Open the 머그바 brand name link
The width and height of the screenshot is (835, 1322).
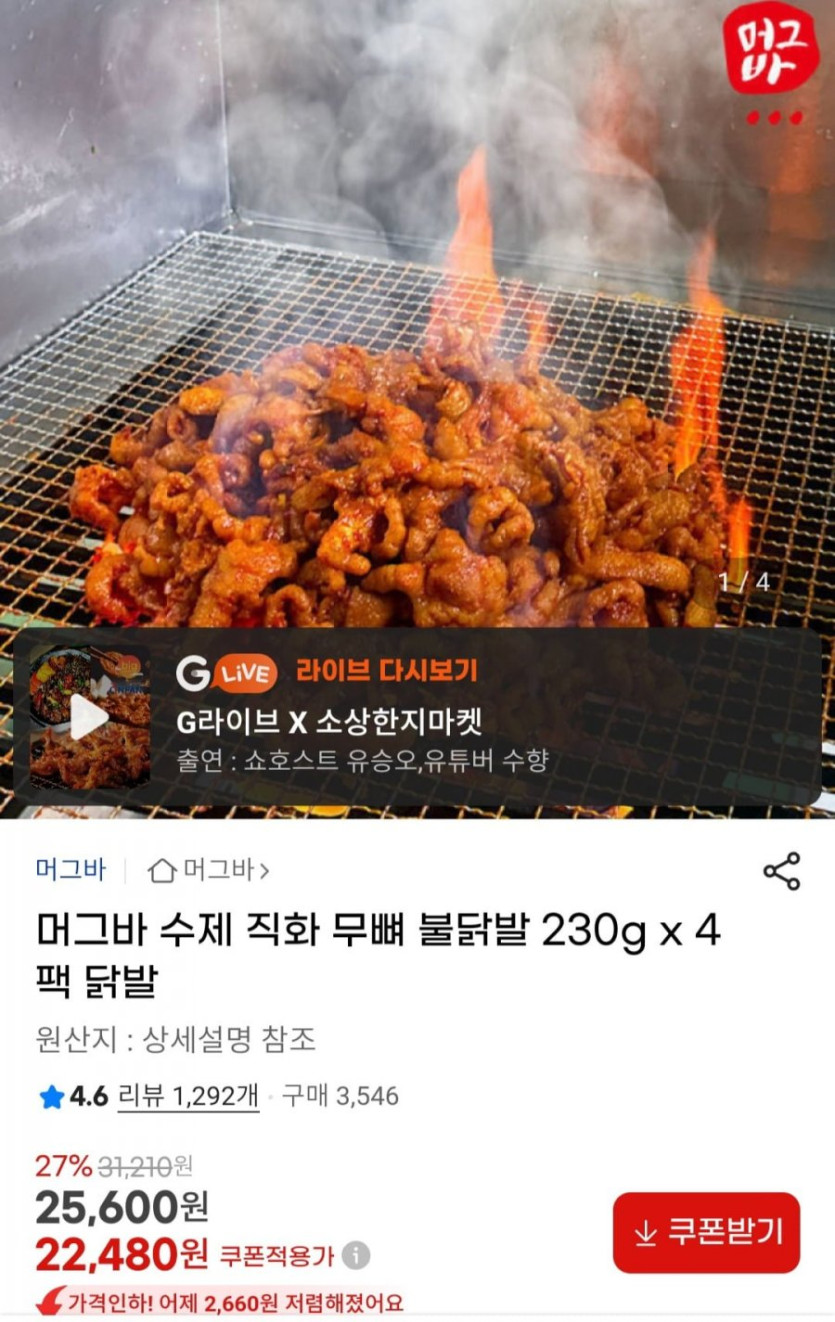pos(70,870)
